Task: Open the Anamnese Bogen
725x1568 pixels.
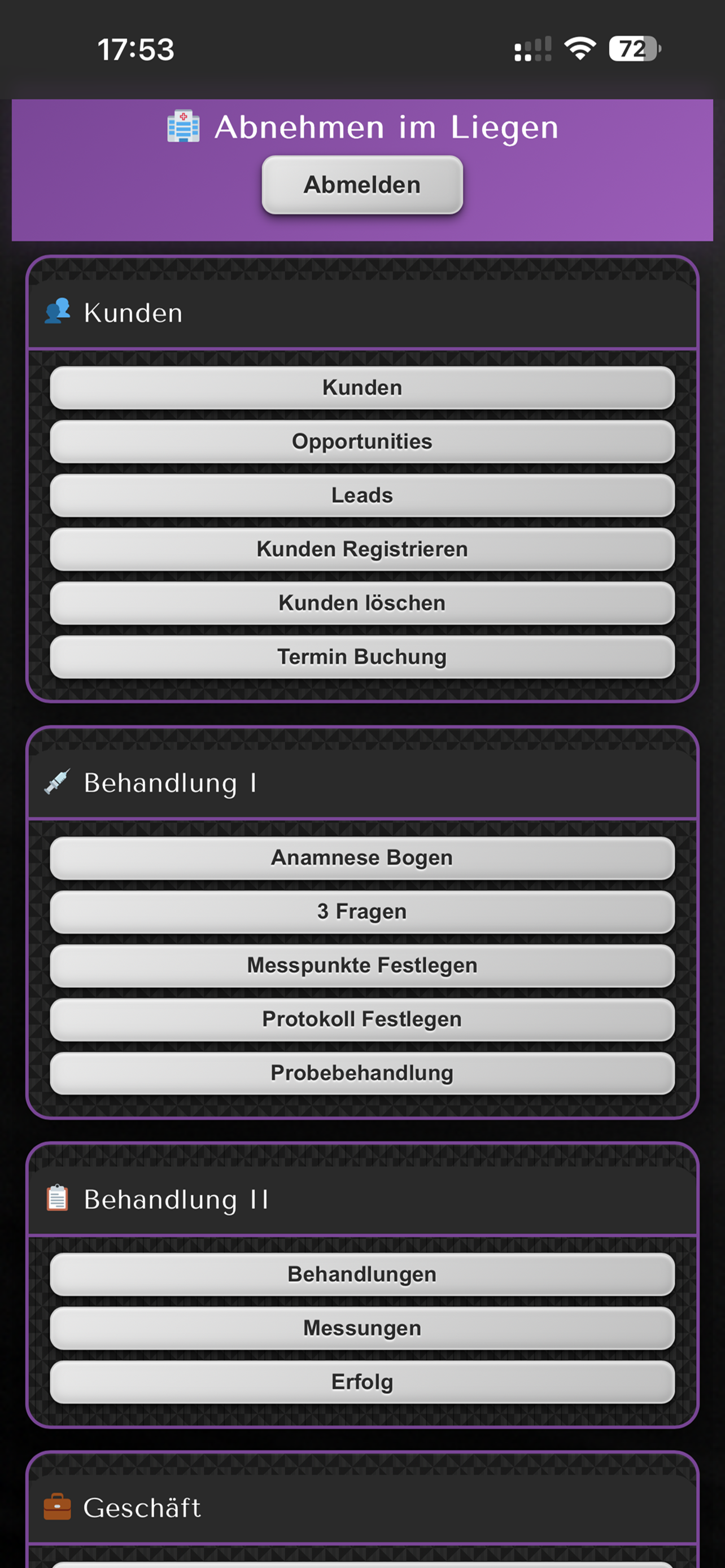Action: click(x=362, y=857)
